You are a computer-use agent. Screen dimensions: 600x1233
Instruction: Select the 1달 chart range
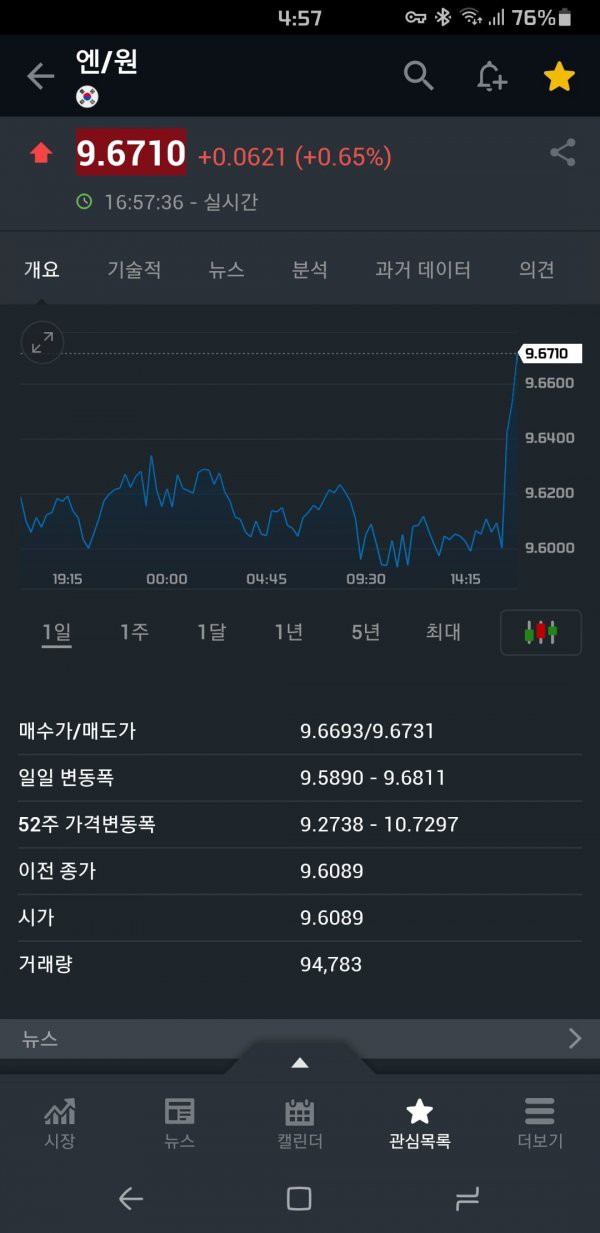211,632
